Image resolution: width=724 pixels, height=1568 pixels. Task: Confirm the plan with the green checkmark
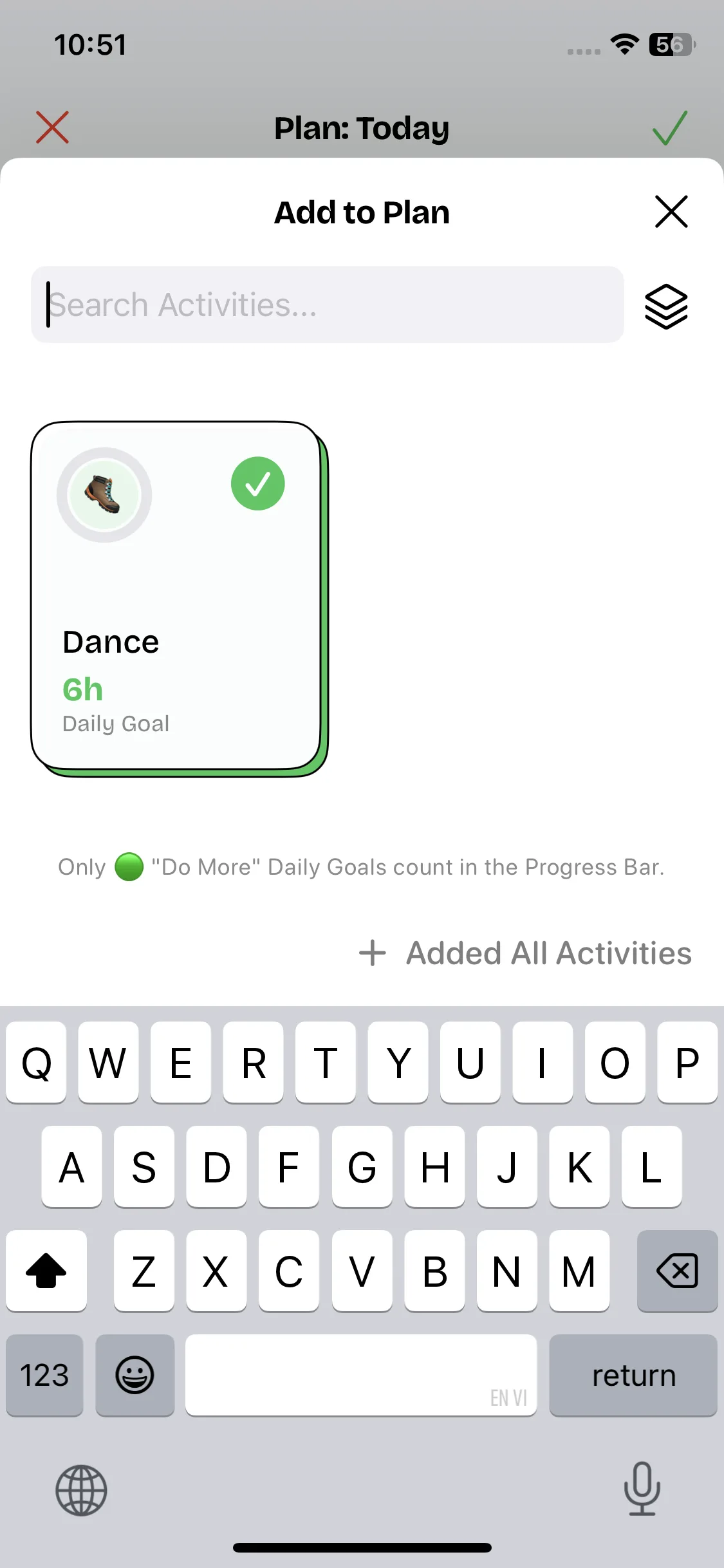pos(670,127)
